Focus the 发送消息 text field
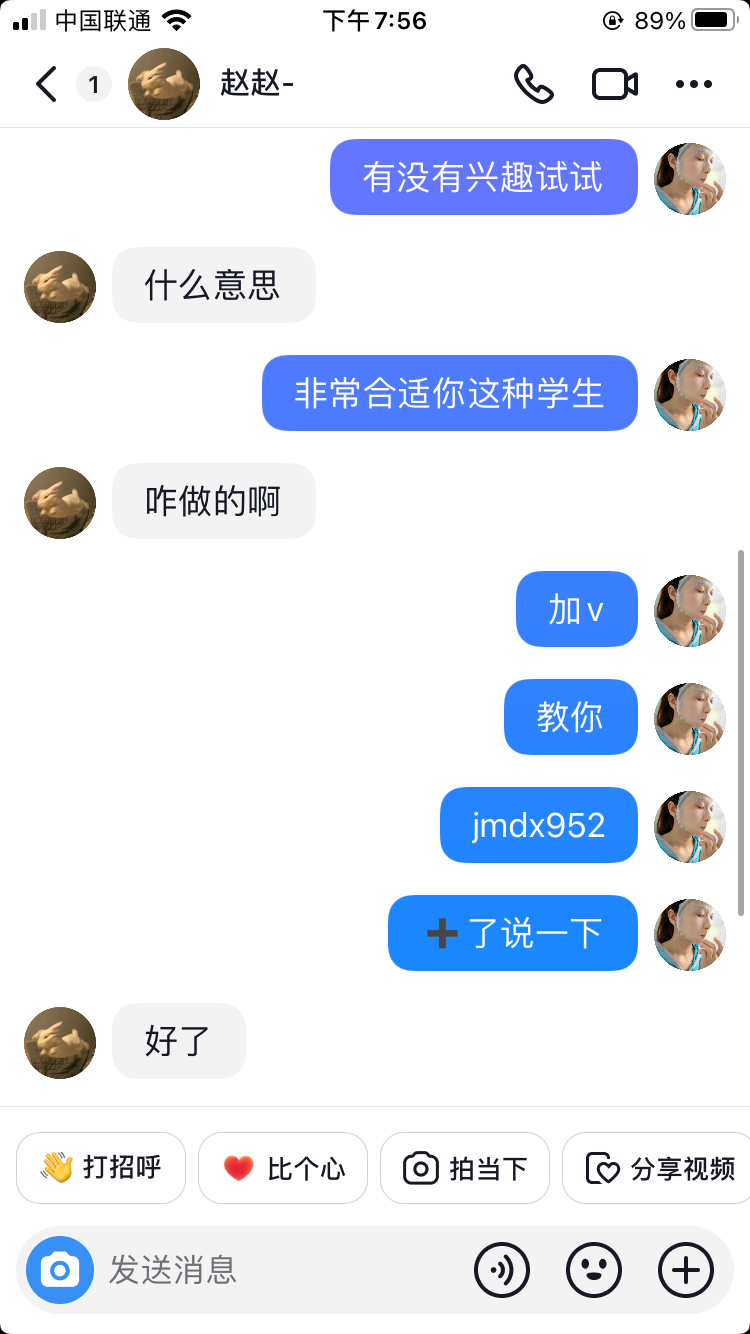The width and height of the screenshot is (750, 1334). tap(280, 1270)
